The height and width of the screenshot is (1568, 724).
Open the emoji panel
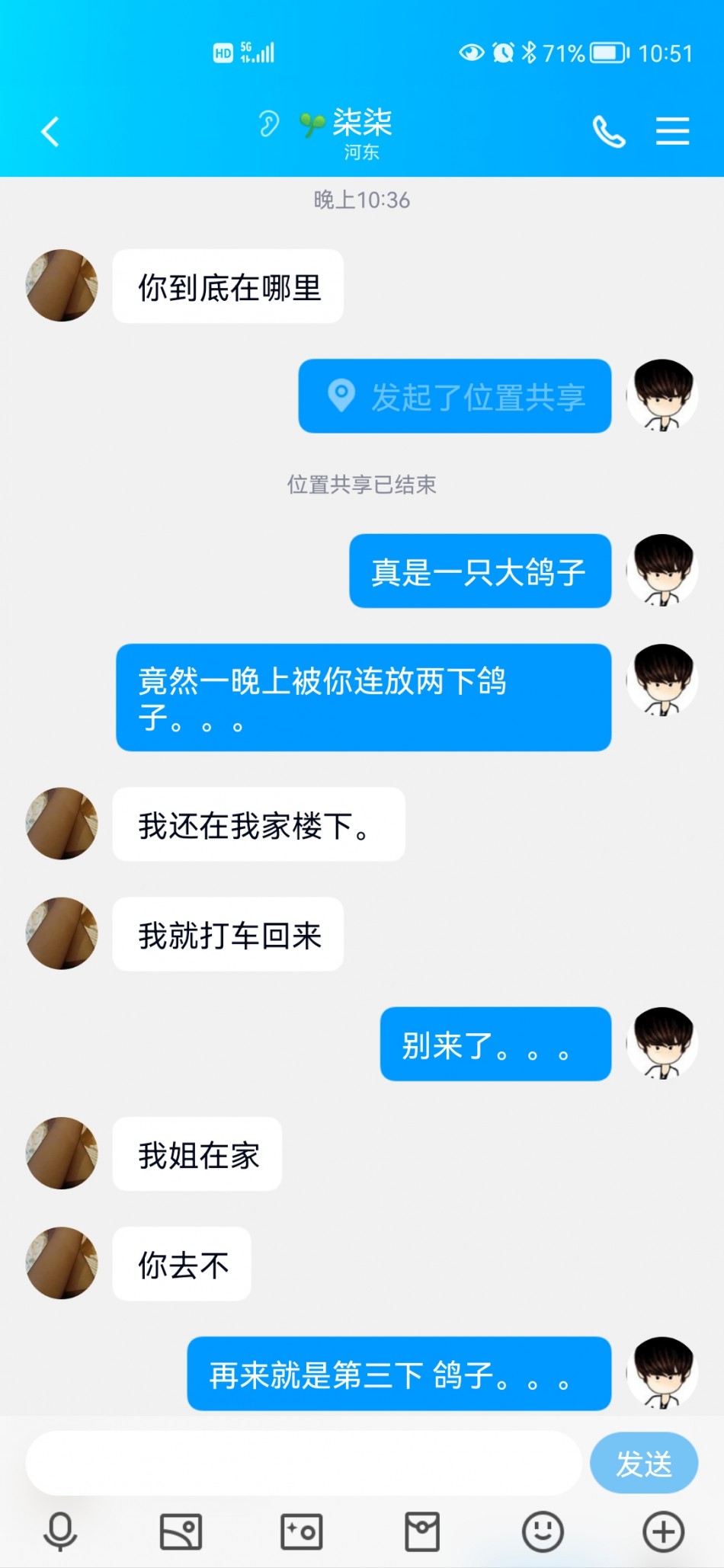click(x=543, y=1531)
